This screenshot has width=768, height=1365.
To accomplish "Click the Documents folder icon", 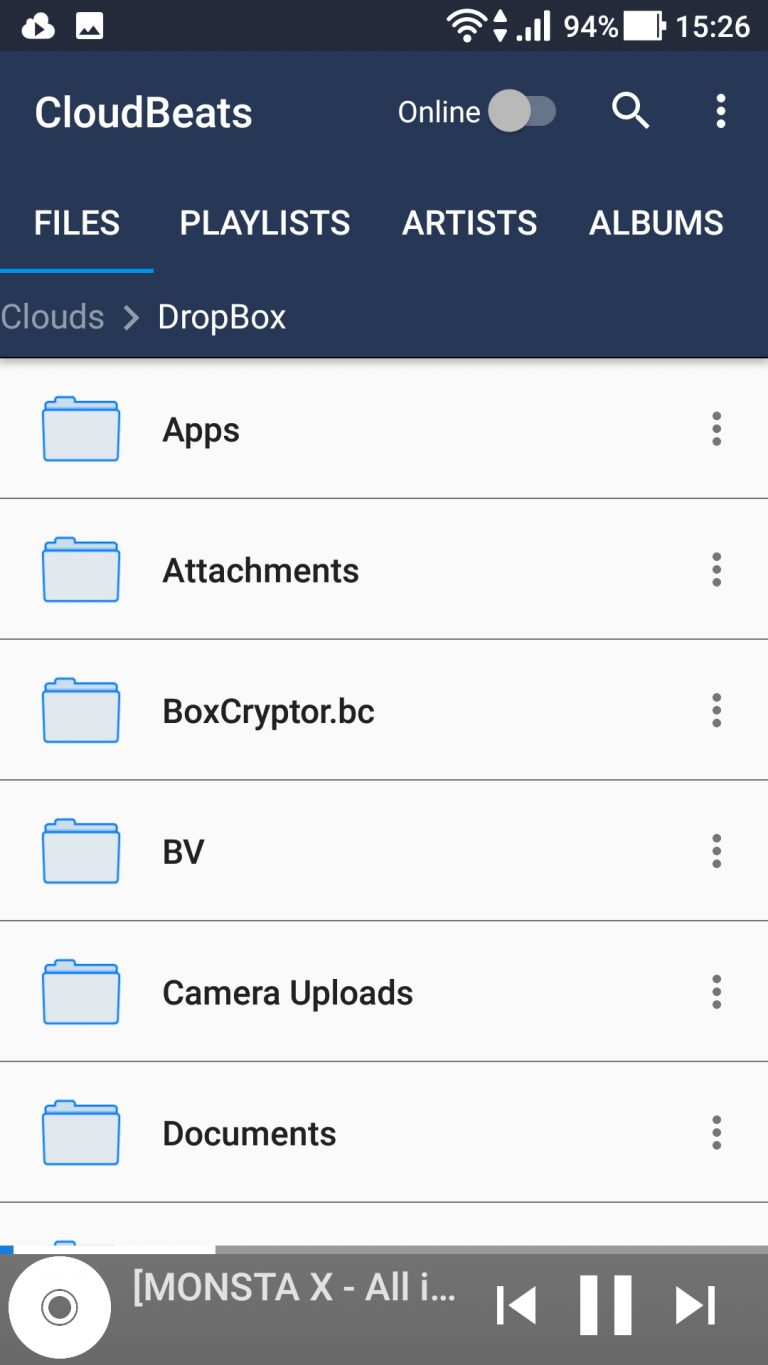I will coord(80,1132).
